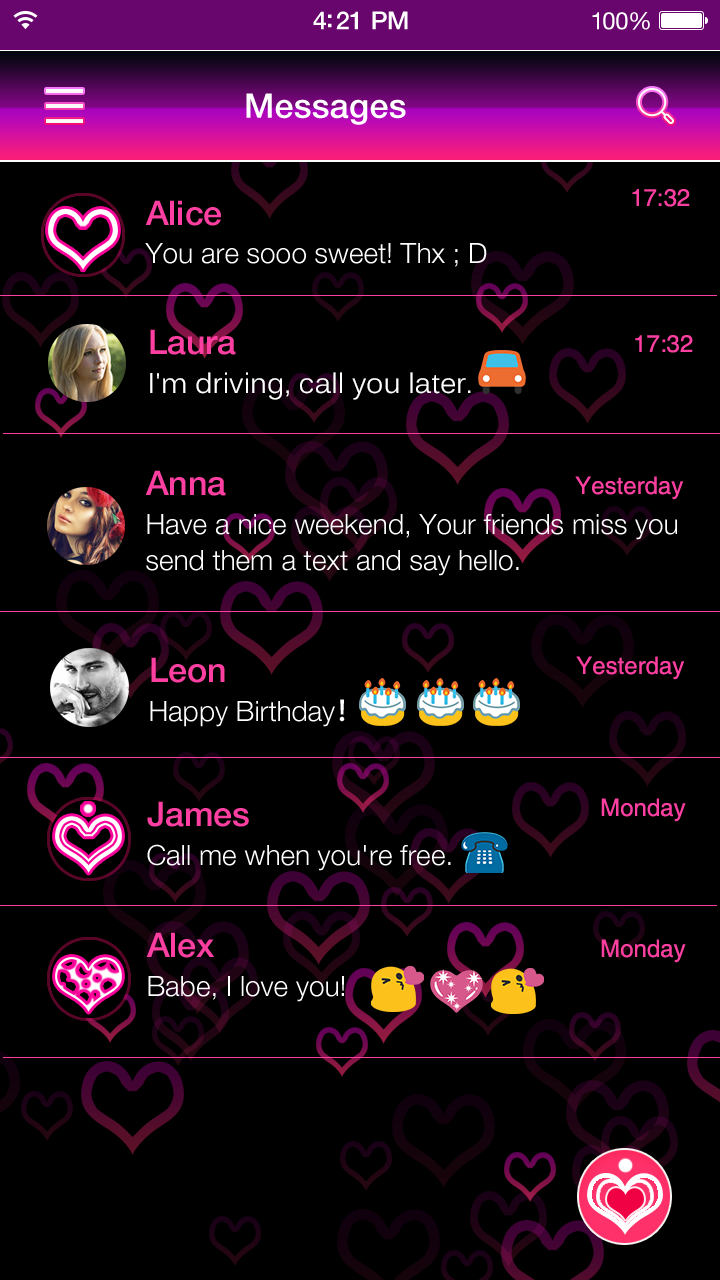Open Laura's message thread
Viewport: 720px width, 1280px height.
coord(360,364)
